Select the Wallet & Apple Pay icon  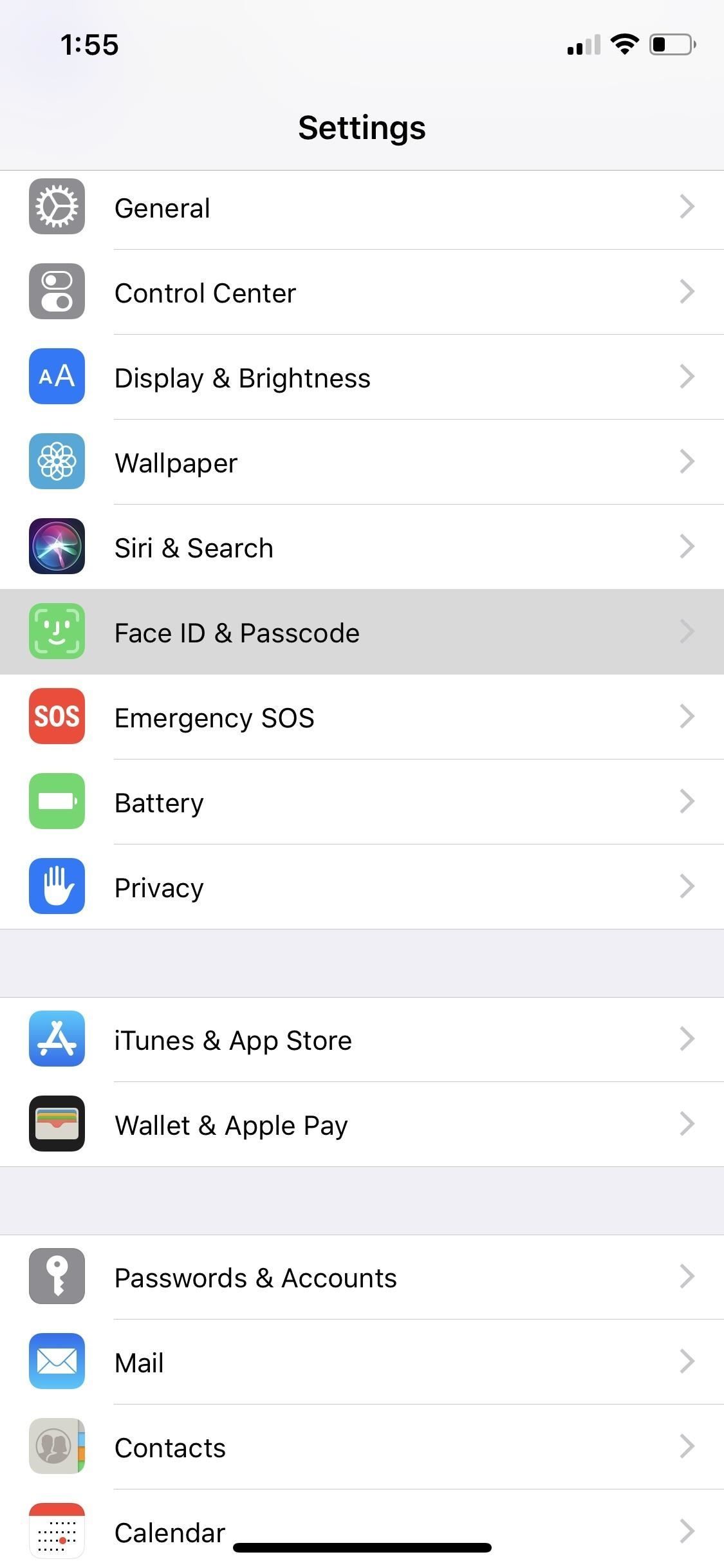[57, 1125]
